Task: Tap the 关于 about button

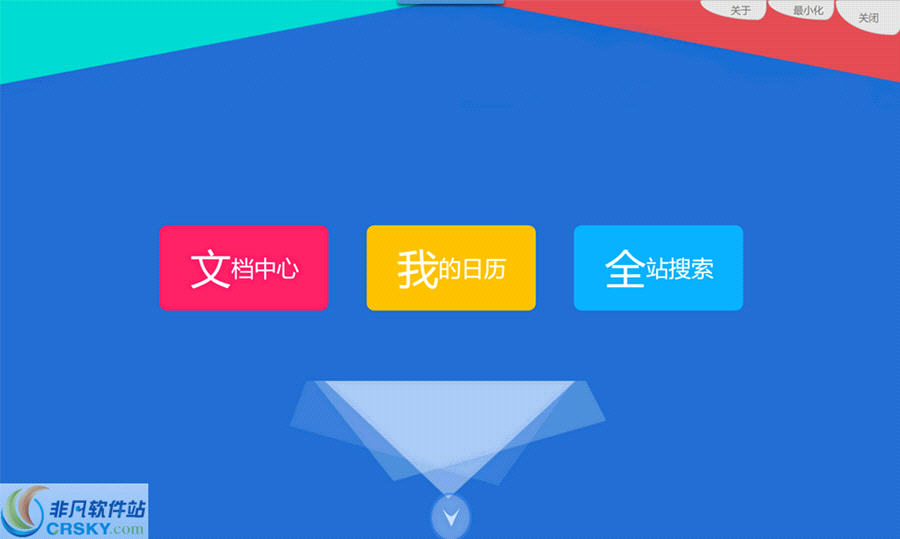Action: click(x=739, y=10)
